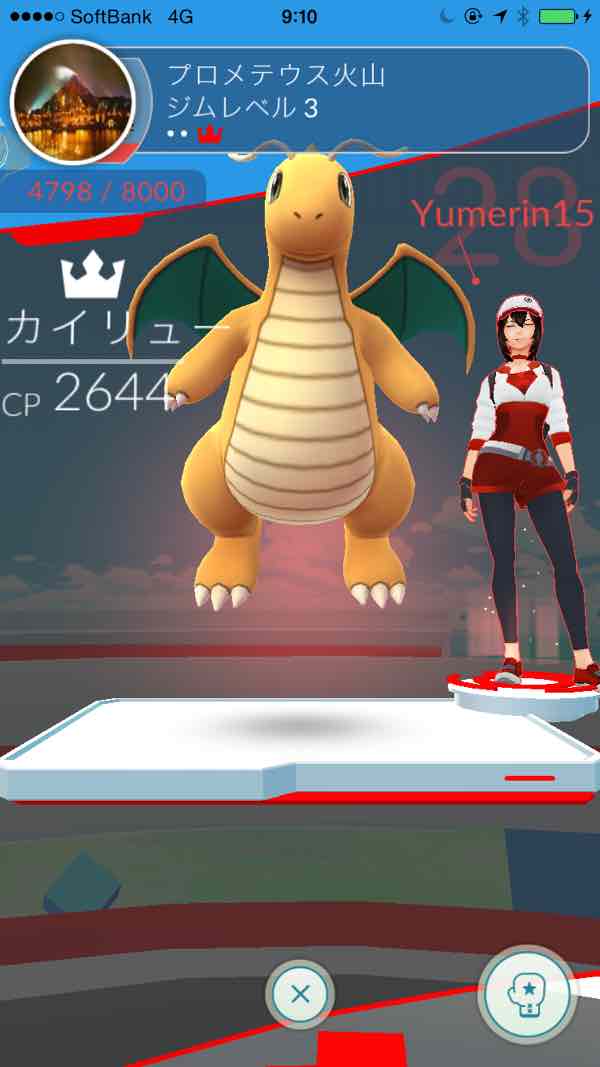This screenshot has width=600, height=1067.
Task: Close the gym view with the X button
Action: tap(300, 994)
